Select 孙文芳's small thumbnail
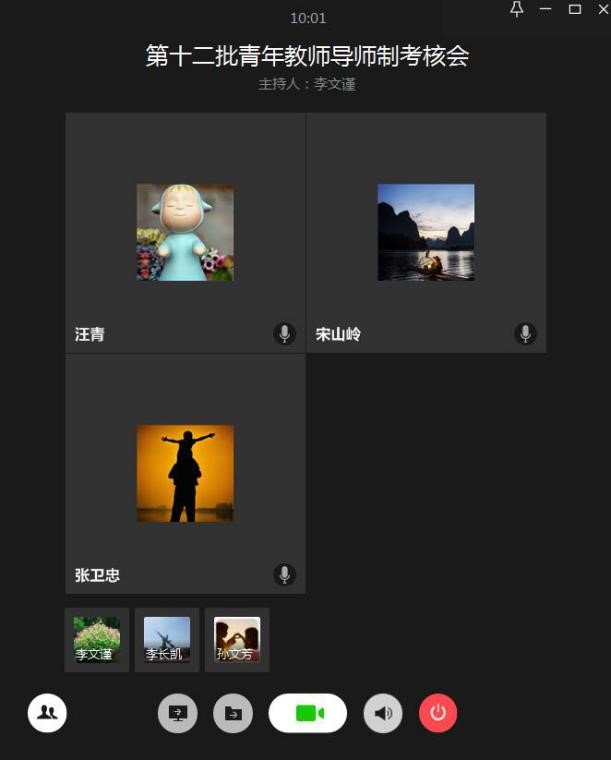This screenshot has width=611, height=760. click(237, 639)
